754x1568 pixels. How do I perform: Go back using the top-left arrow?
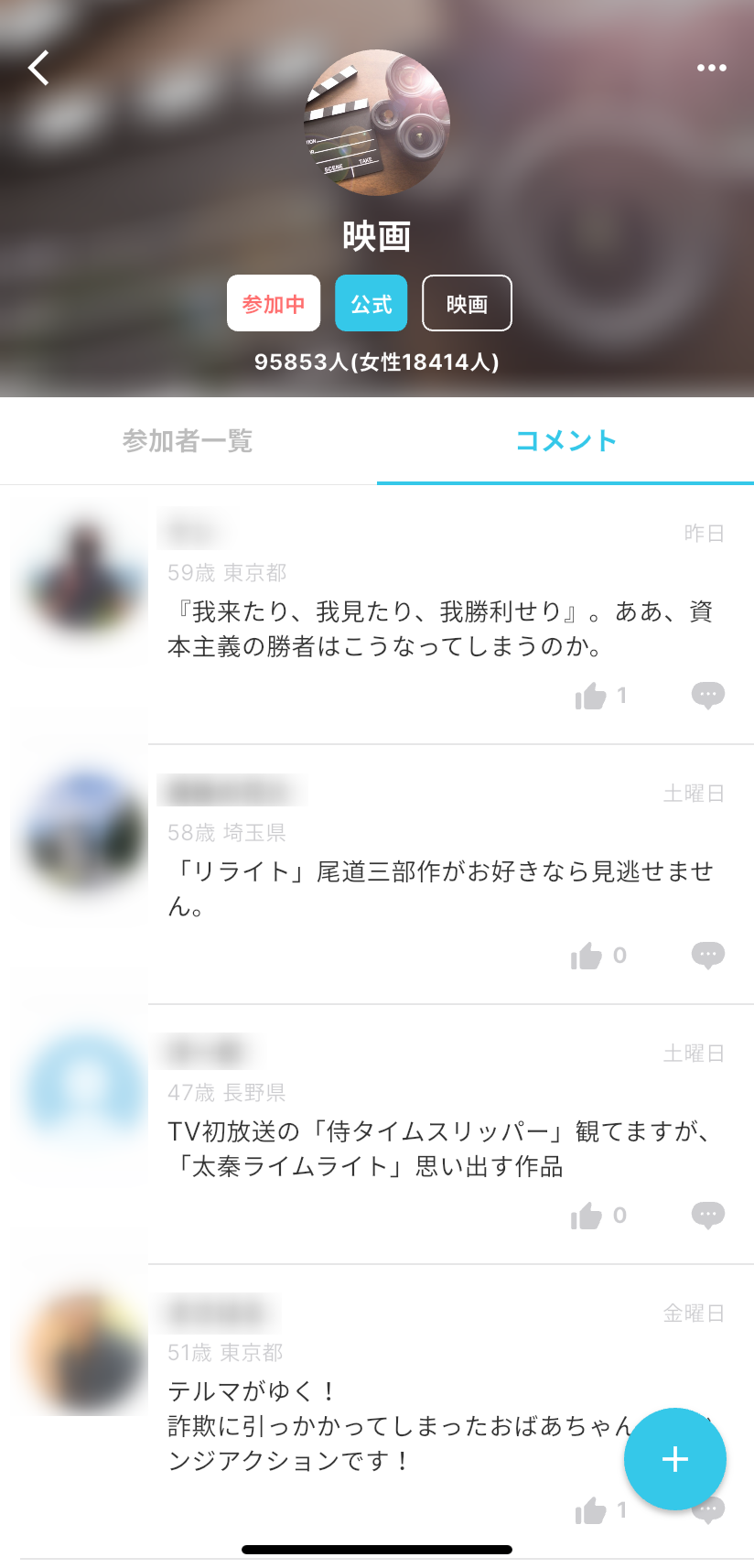[38, 68]
